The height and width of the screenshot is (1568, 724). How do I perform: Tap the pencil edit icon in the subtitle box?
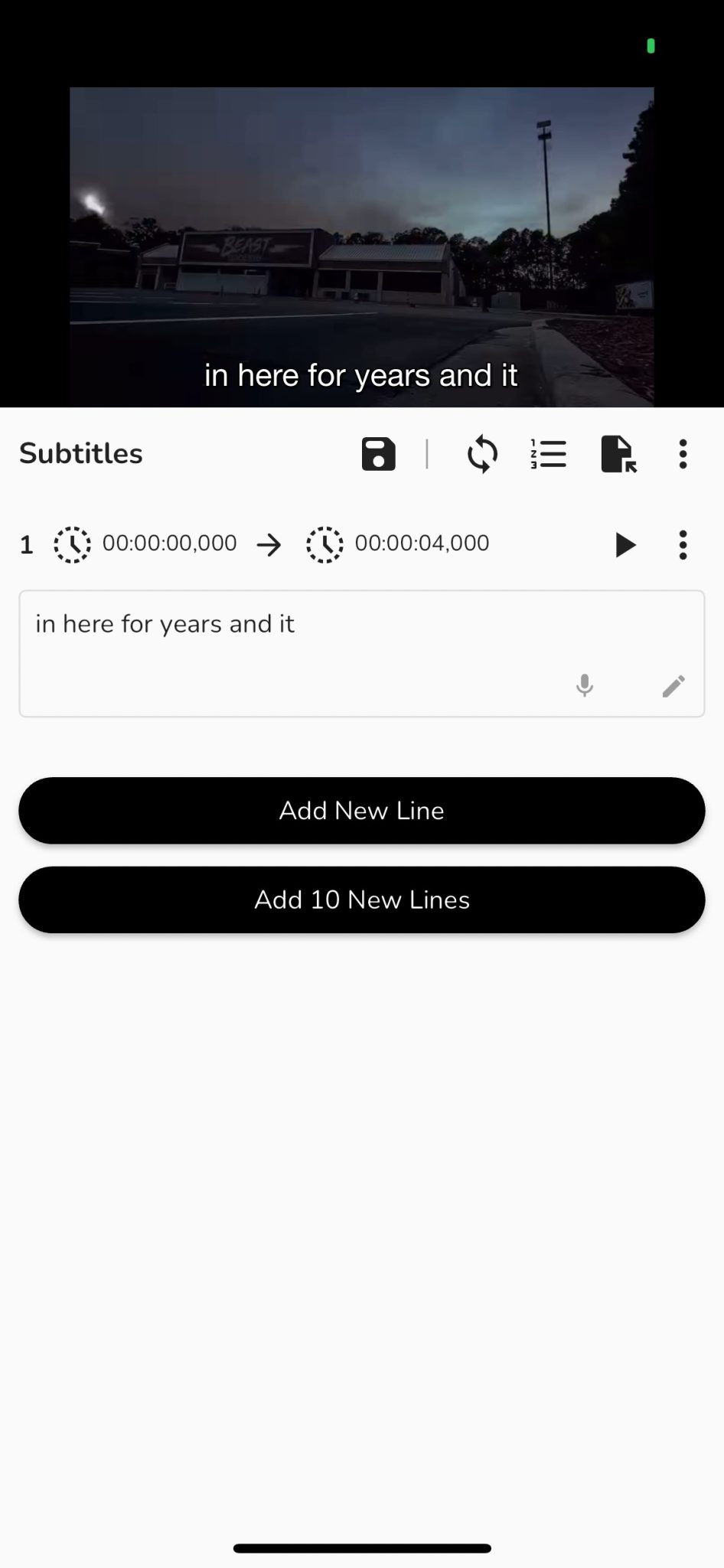pos(673,686)
